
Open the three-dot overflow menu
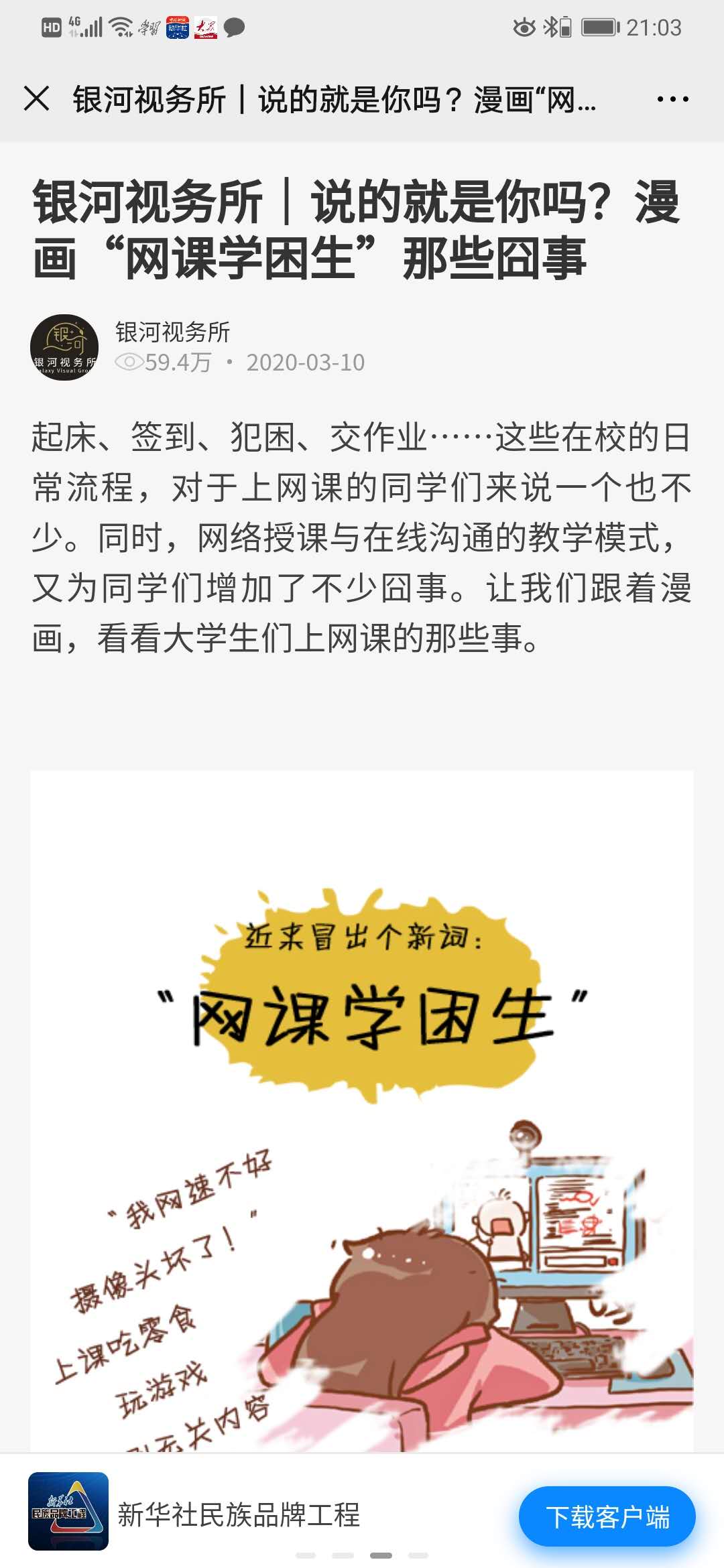pyautogui.click(x=672, y=99)
